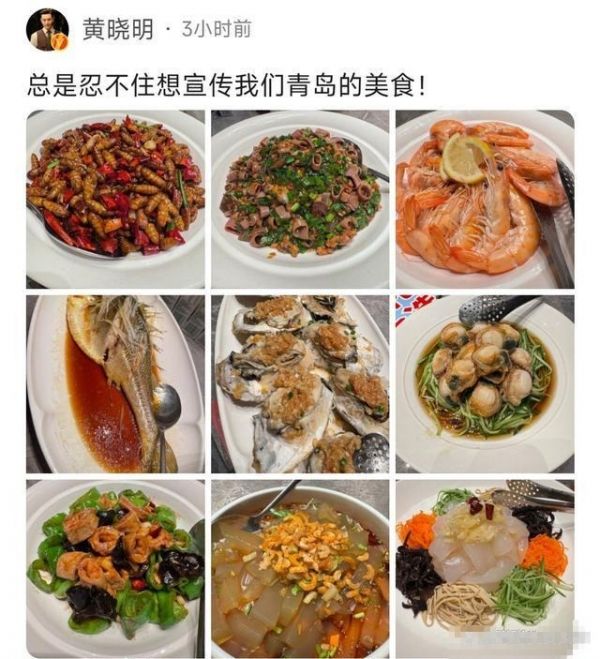600x659 pixels.
Task: Open the garlic oysters photo
Action: tap(300, 384)
